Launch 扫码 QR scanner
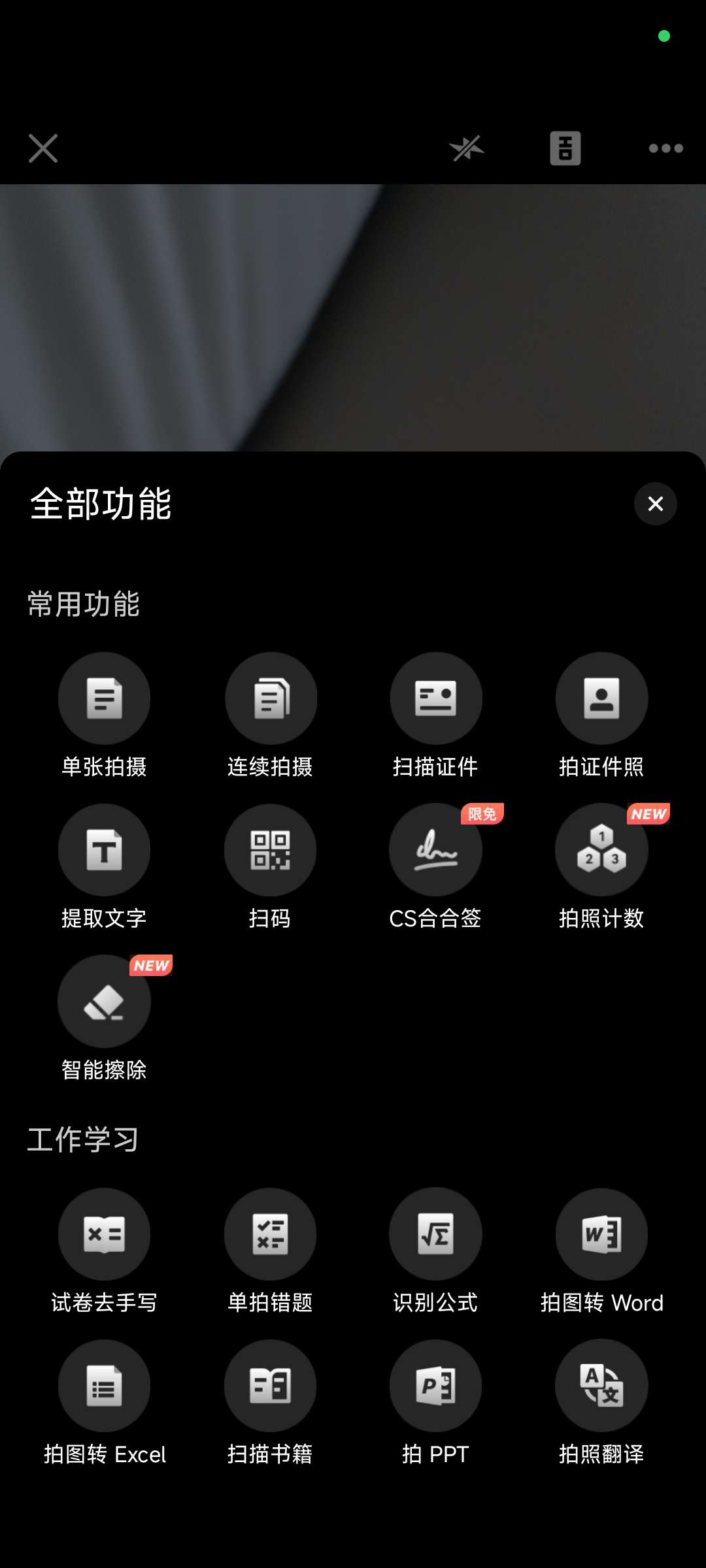 click(271, 850)
